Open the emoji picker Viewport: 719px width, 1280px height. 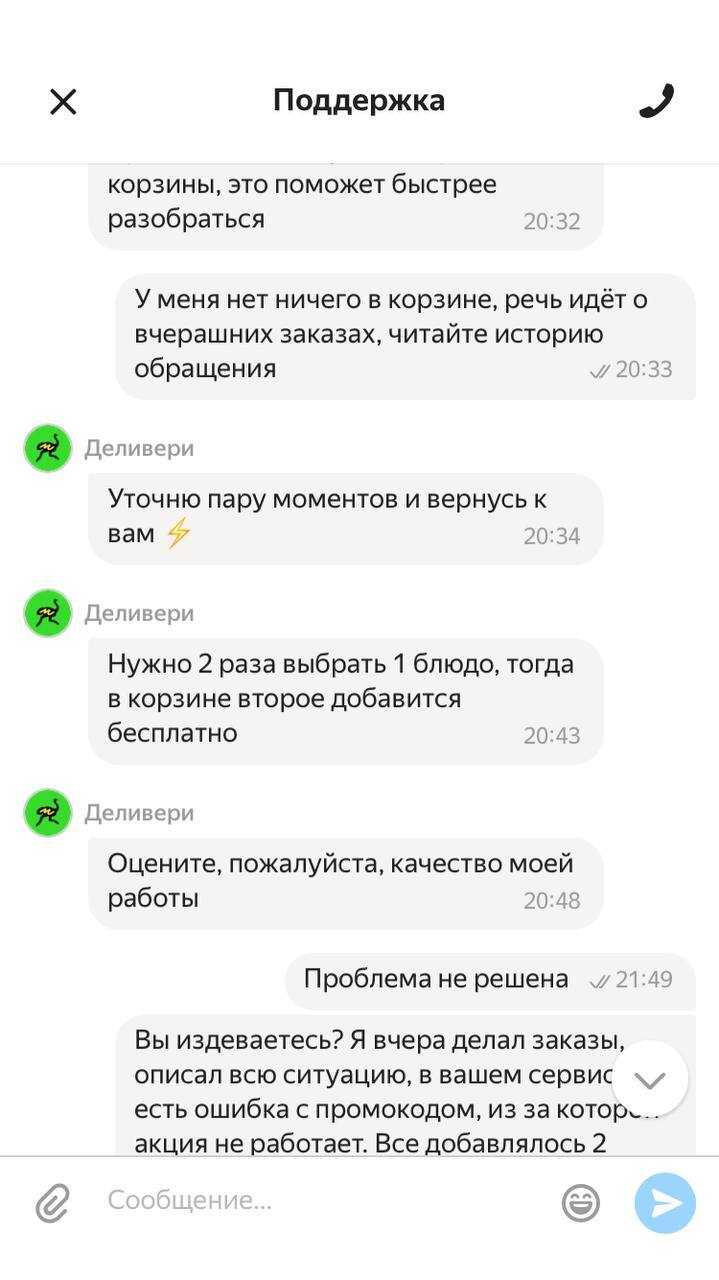pyautogui.click(x=581, y=1203)
